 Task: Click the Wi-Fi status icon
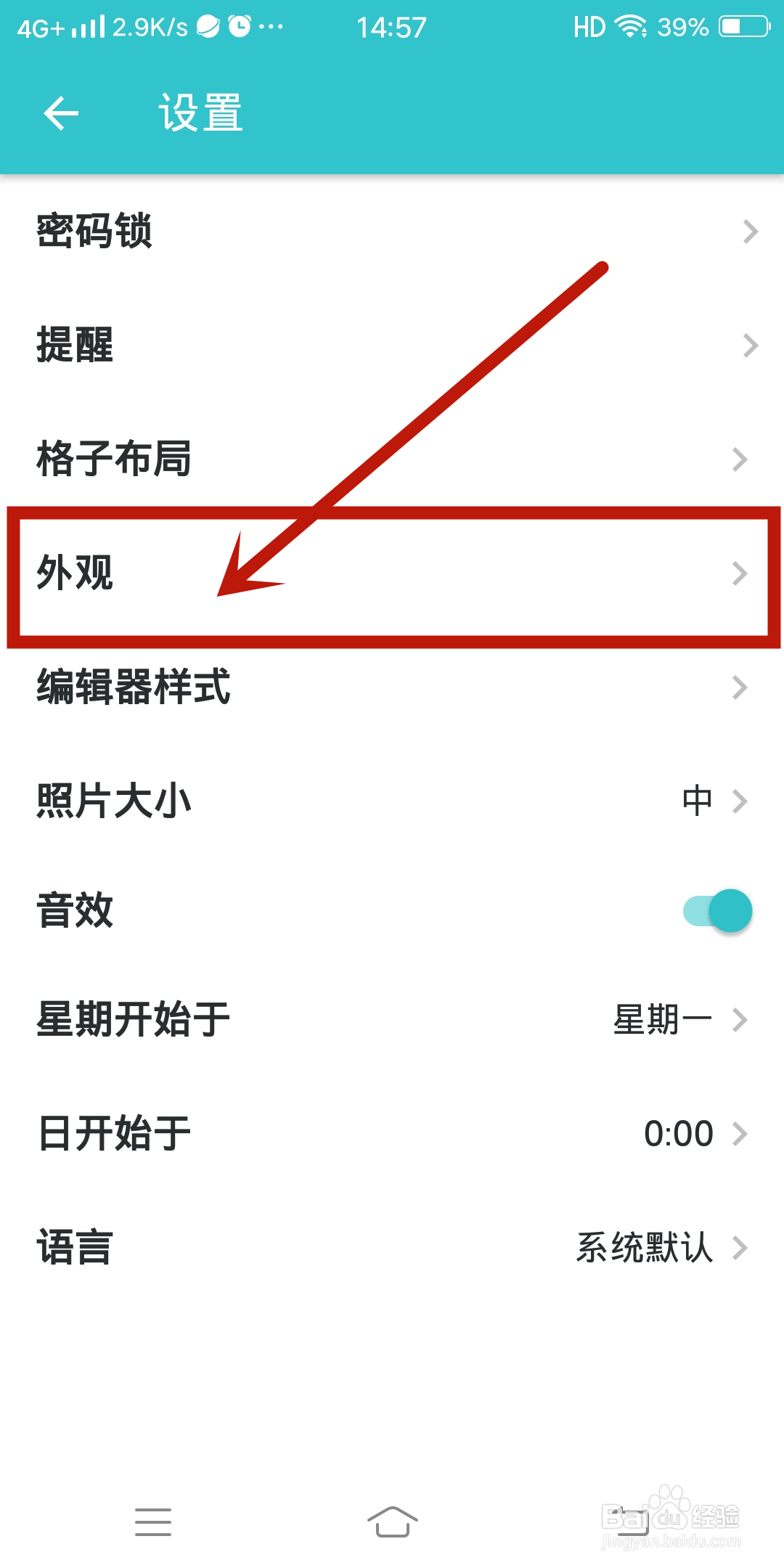pyautogui.click(x=629, y=26)
